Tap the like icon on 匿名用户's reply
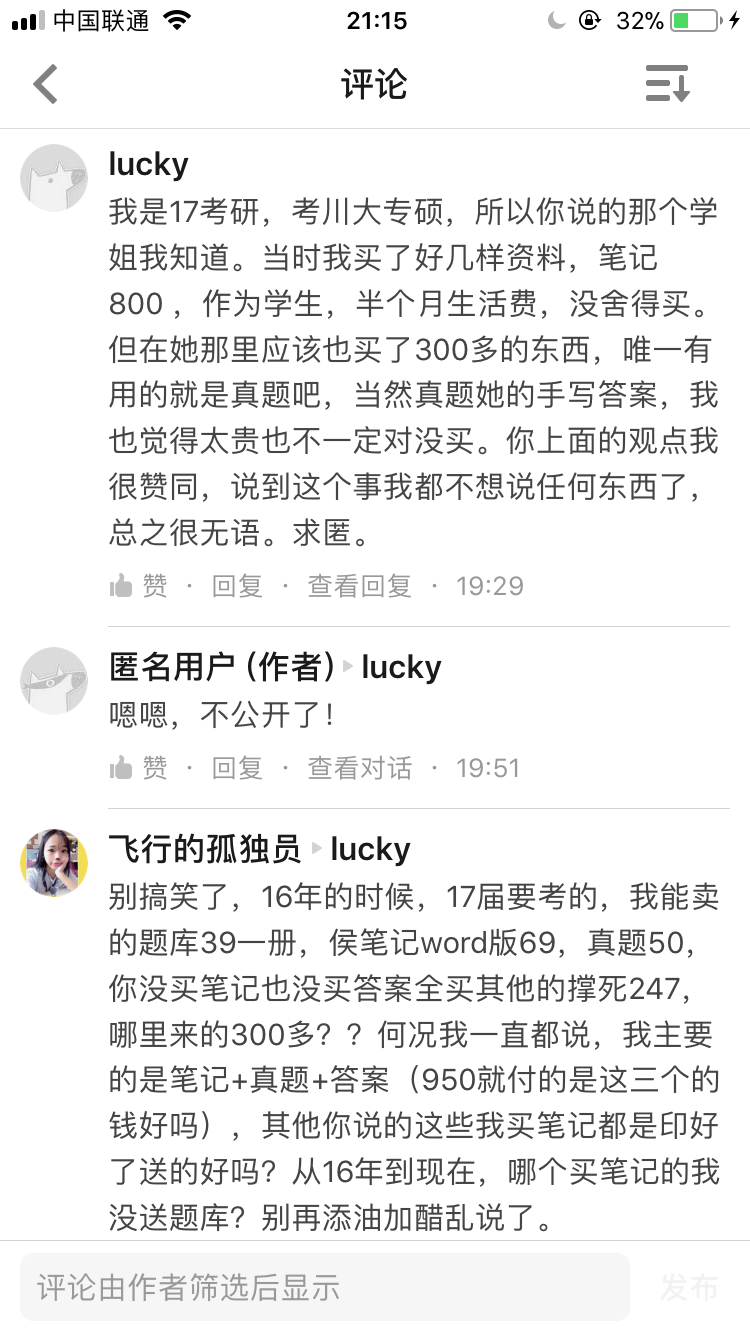Viewport: 750px width, 1334px height. click(120, 767)
